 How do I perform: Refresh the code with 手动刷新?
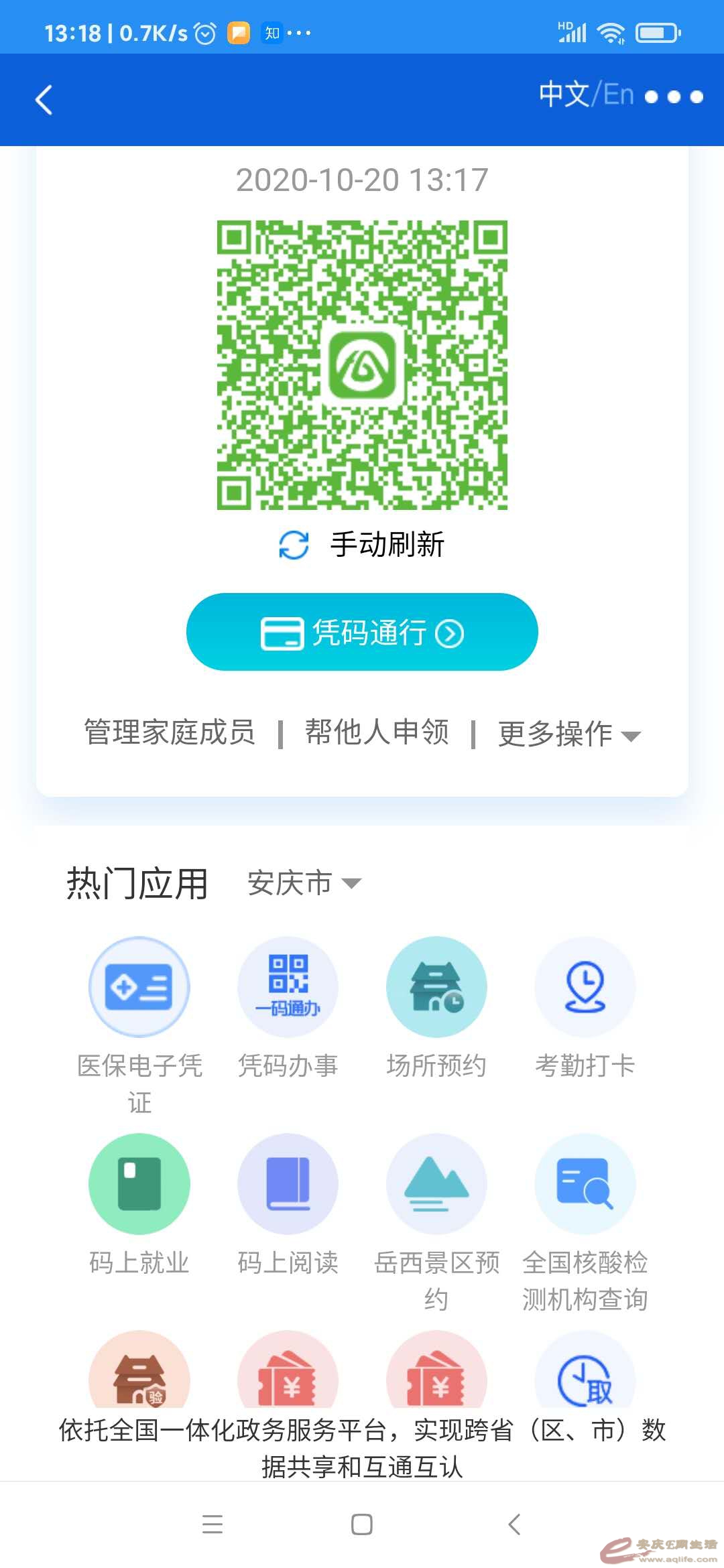pos(362,544)
